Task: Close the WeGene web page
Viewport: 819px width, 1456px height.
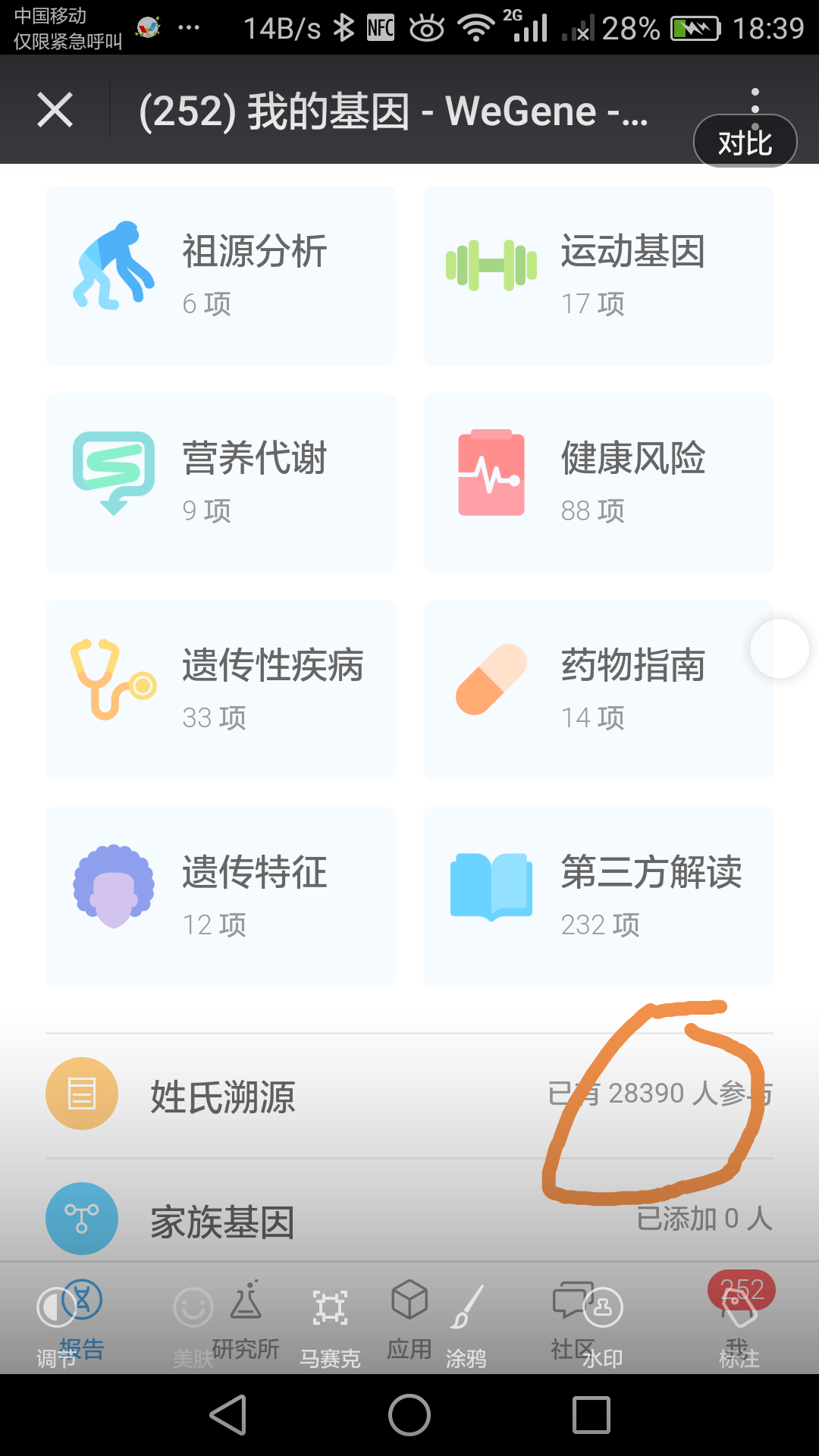Action: (x=55, y=110)
